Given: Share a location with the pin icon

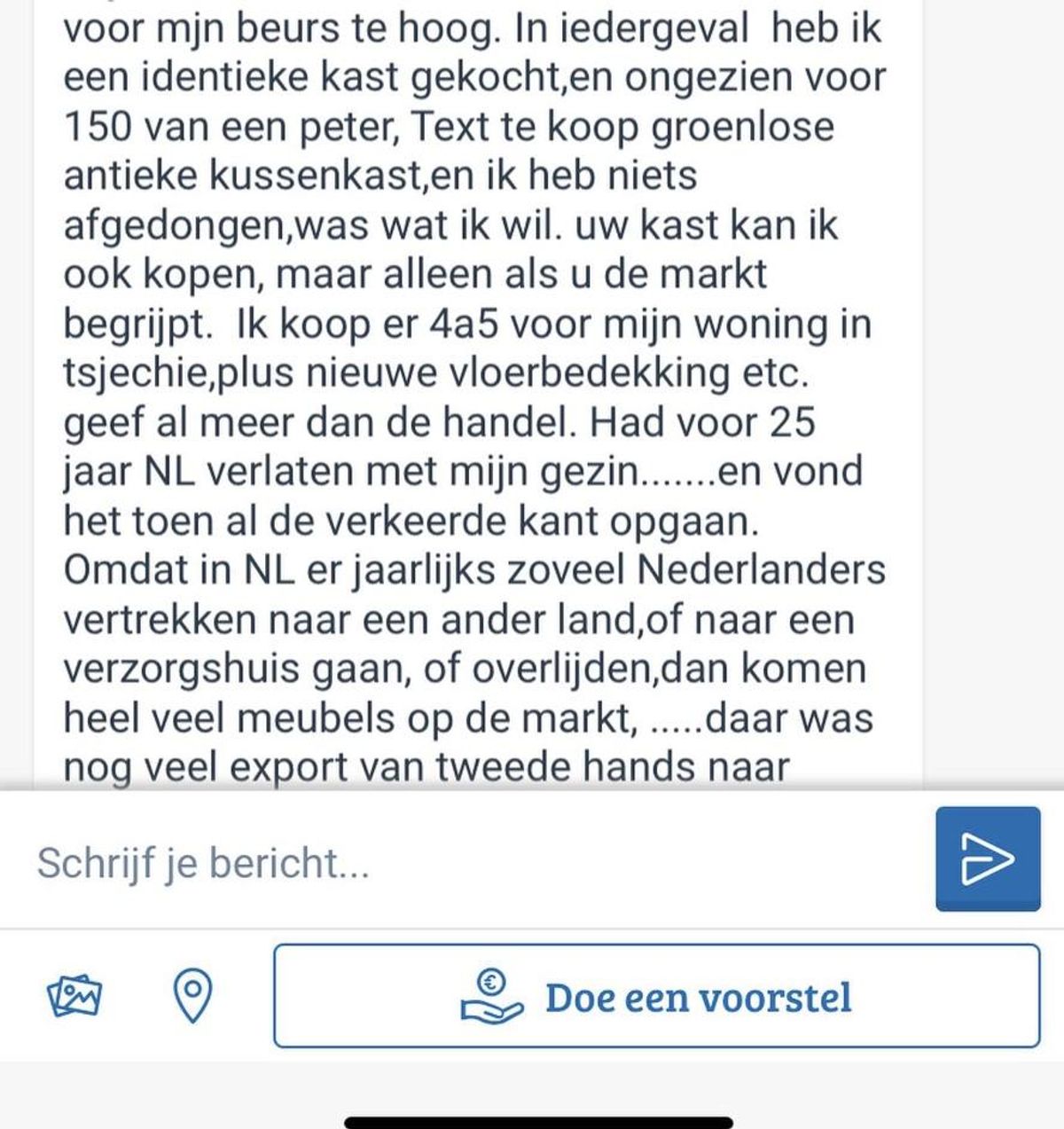Looking at the screenshot, I should pyautogui.click(x=192, y=996).
